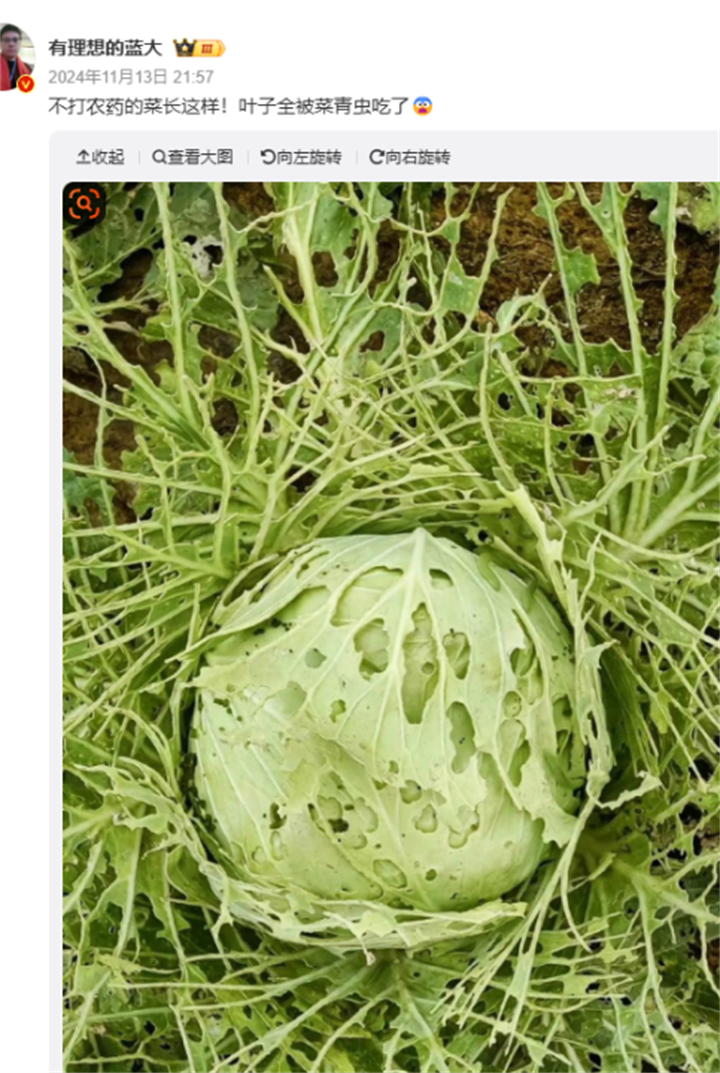720x1073 pixels.
Task: Tap the crown membership badge
Action: 198,48
